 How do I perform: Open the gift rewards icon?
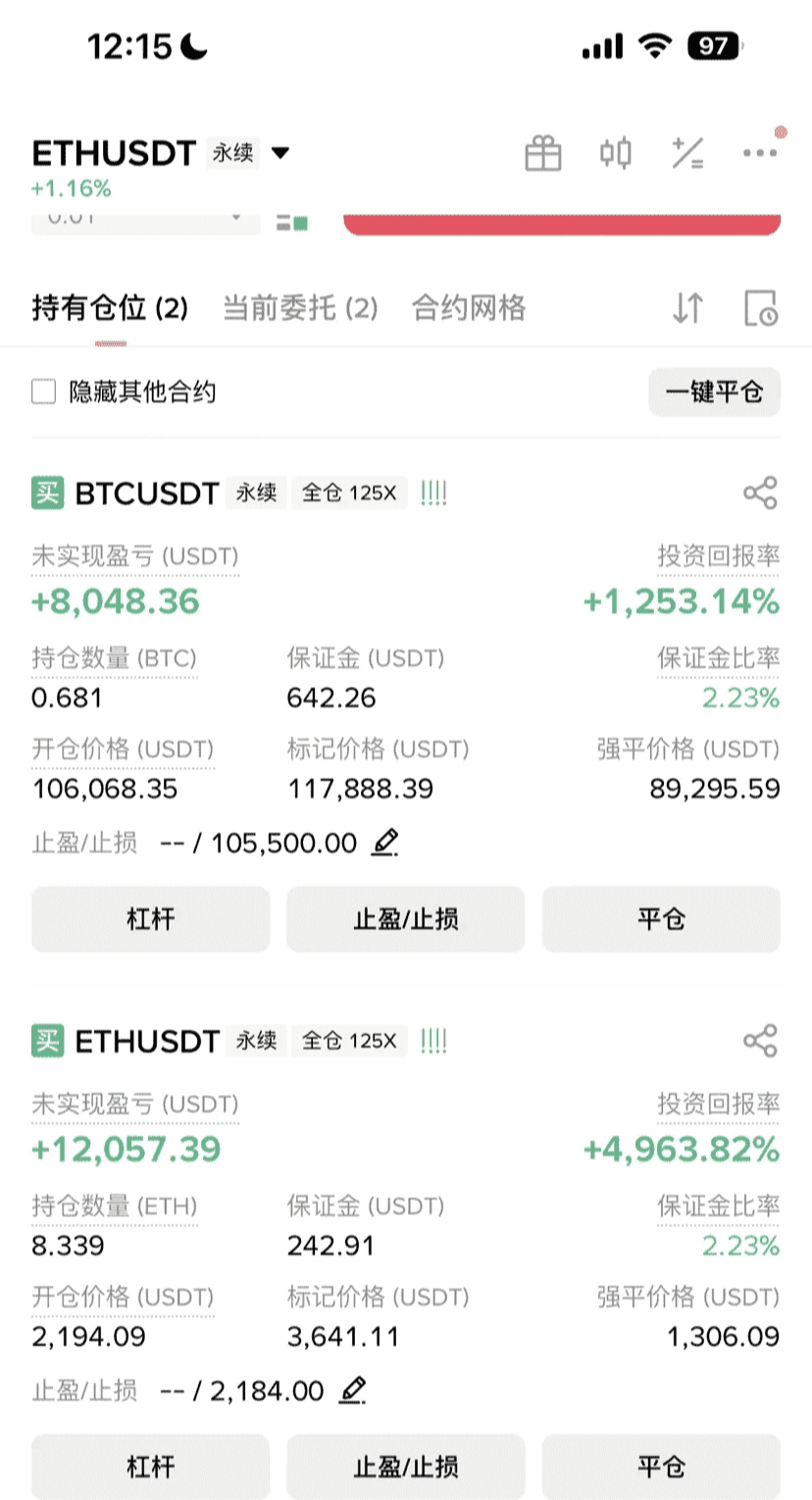pos(542,153)
